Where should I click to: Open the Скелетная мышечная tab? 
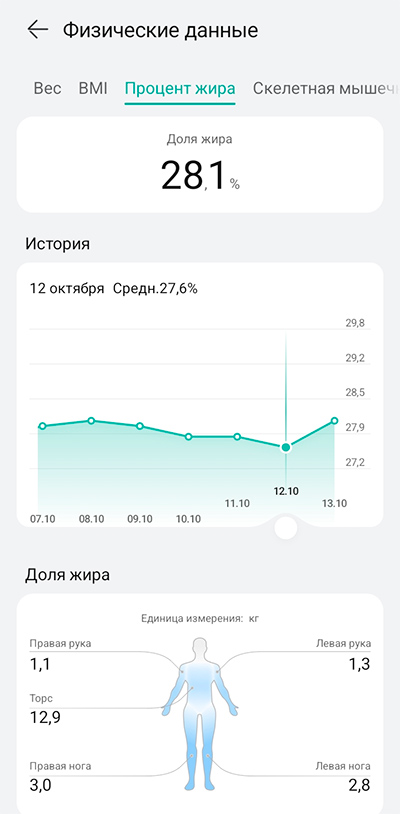(326, 88)
